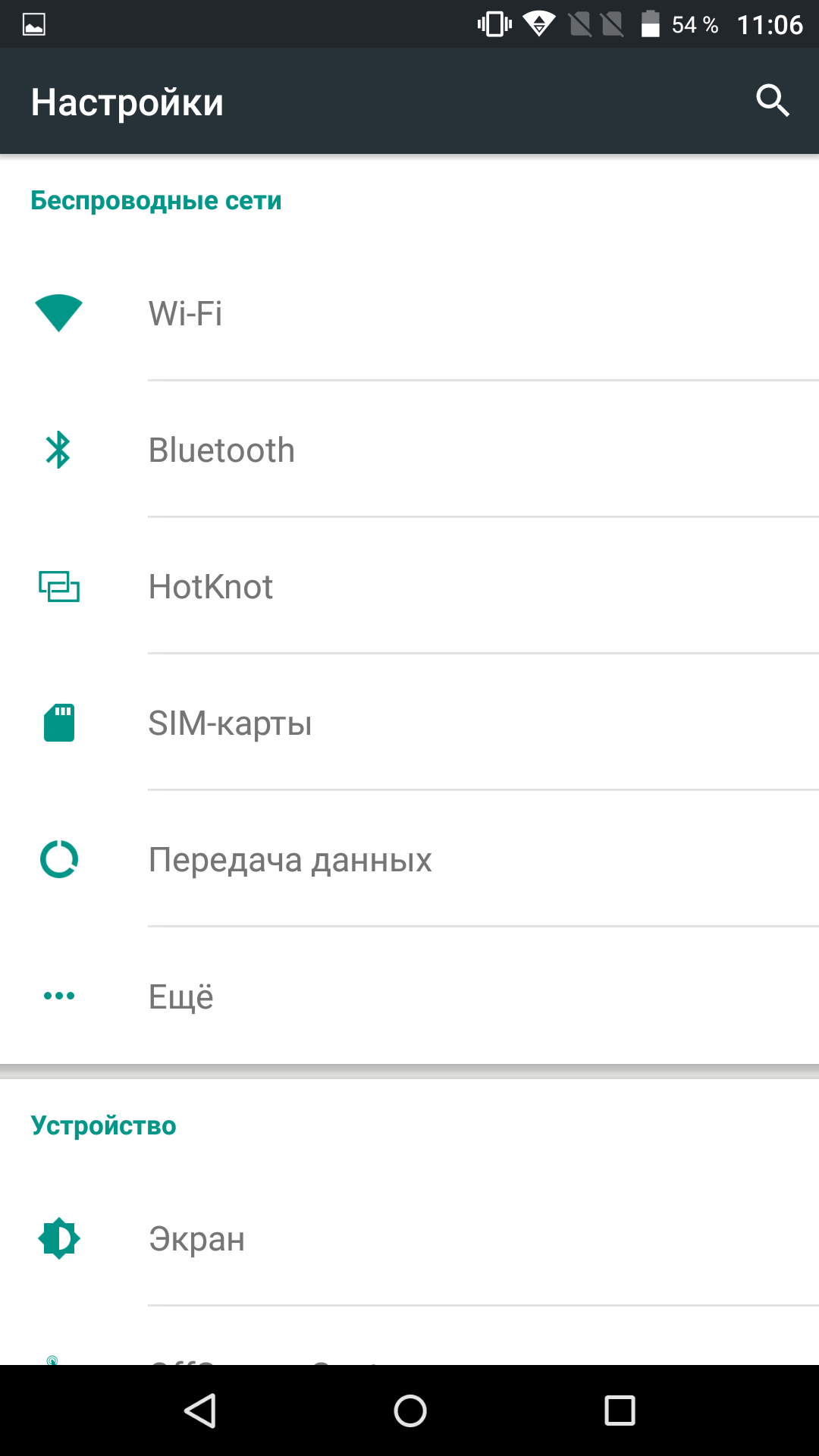Open Передача данных settings
The height and width of the screenshot is (1456, 819).
[409, 859]
